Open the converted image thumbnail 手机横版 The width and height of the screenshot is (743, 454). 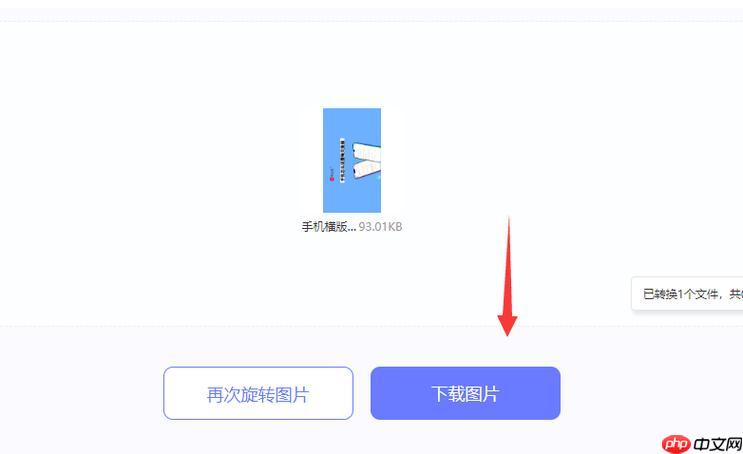(x=352, y=160)
